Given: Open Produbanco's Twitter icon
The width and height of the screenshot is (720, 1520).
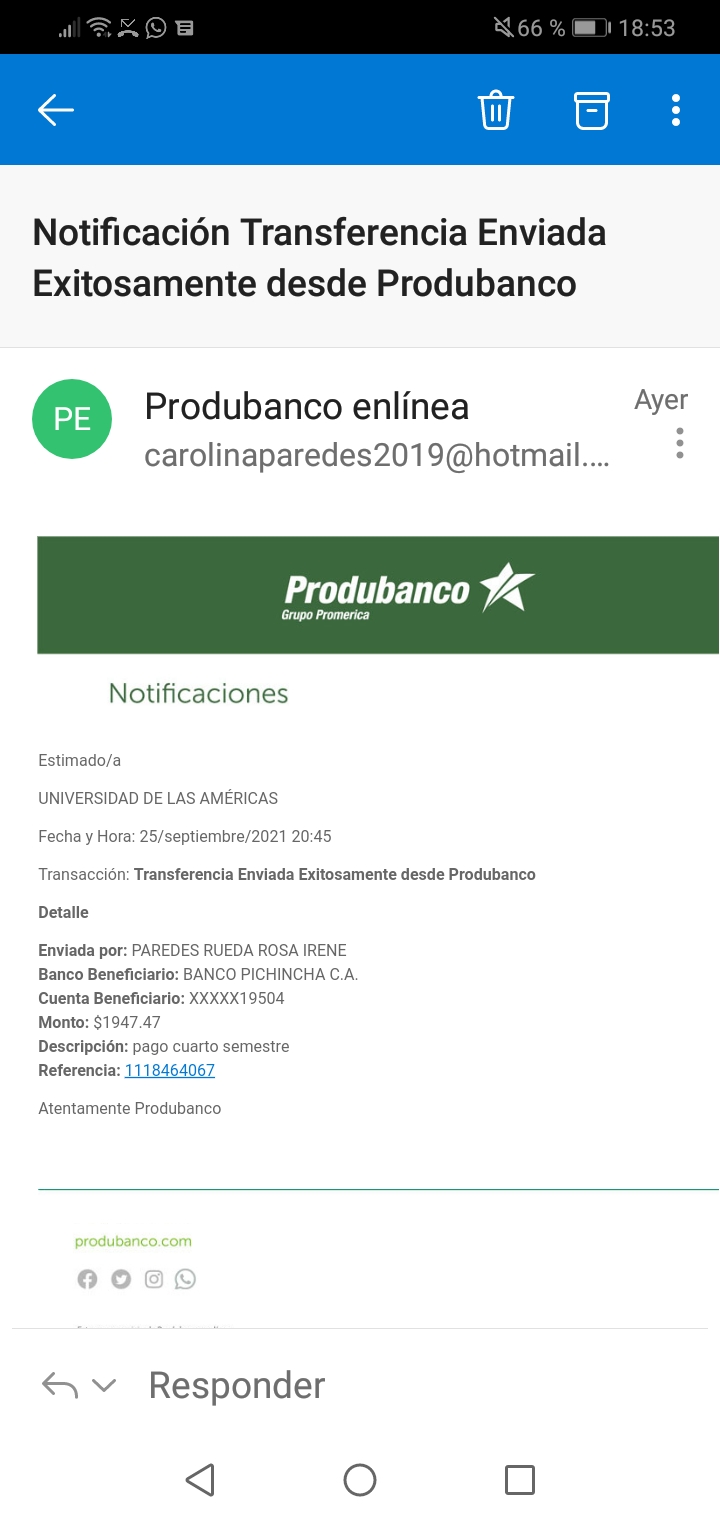Looking at the screenshot, I should pos(121,1279).
